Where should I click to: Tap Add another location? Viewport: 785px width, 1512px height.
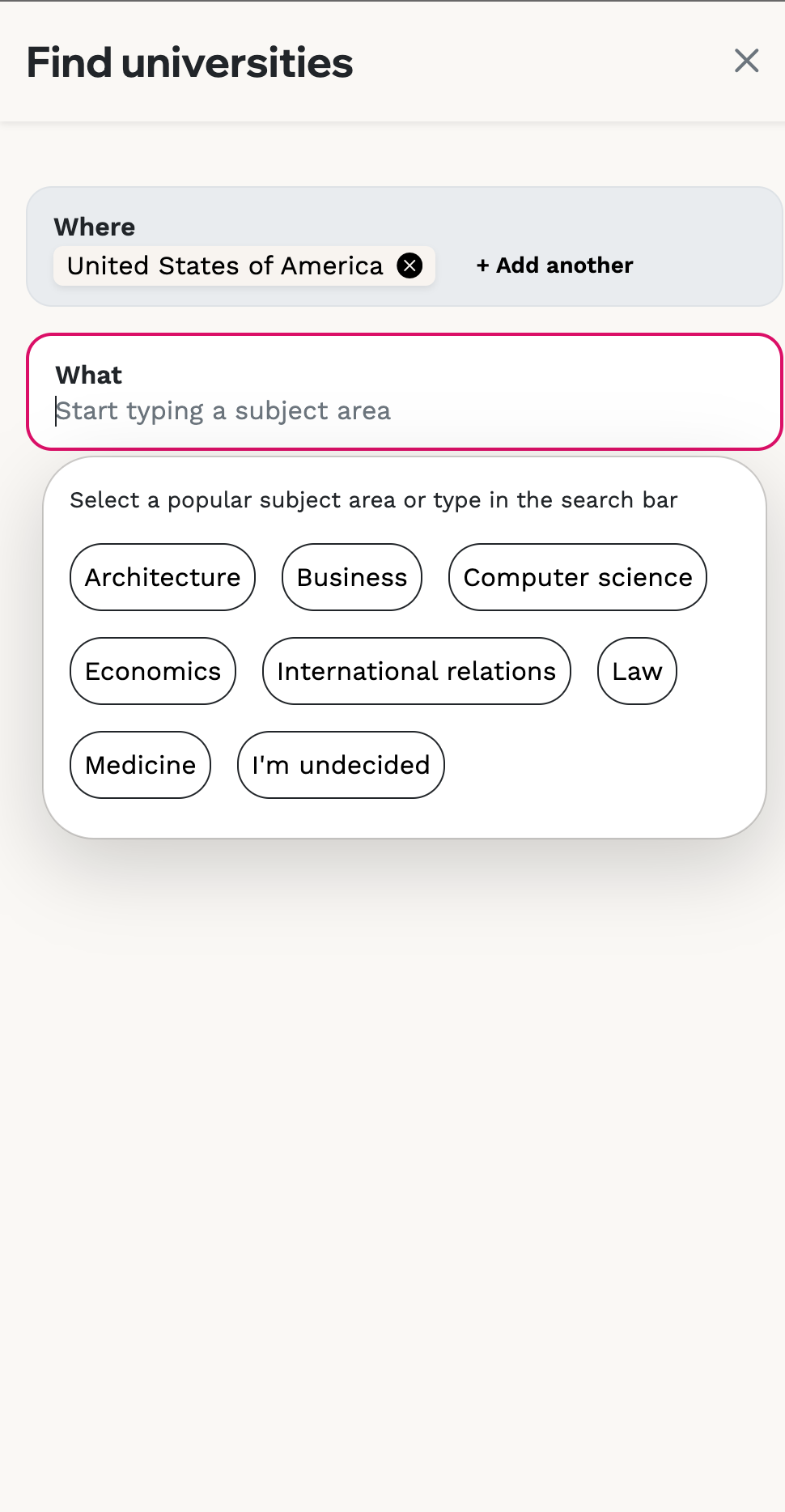click(x=555, y=265)
